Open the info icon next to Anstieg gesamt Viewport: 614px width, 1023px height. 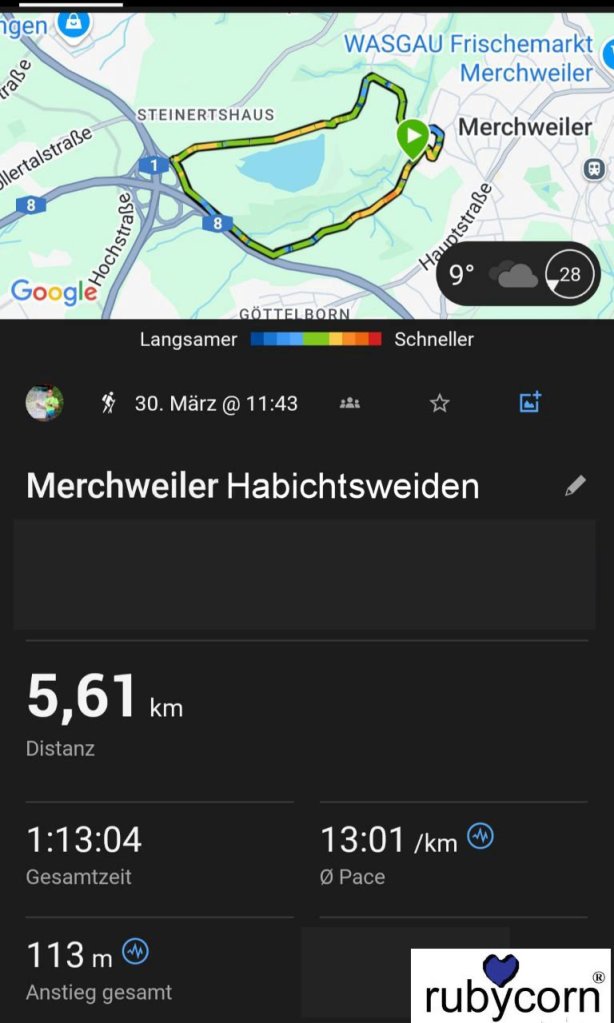coord(135,952)
